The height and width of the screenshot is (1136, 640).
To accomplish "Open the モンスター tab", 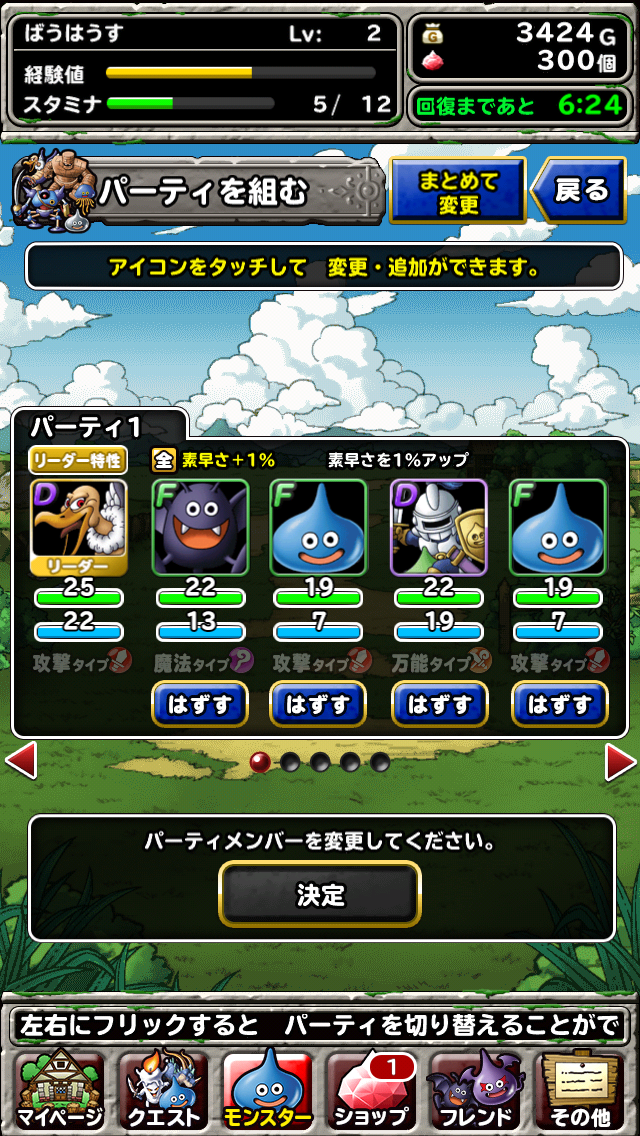I will point(267,1090).
